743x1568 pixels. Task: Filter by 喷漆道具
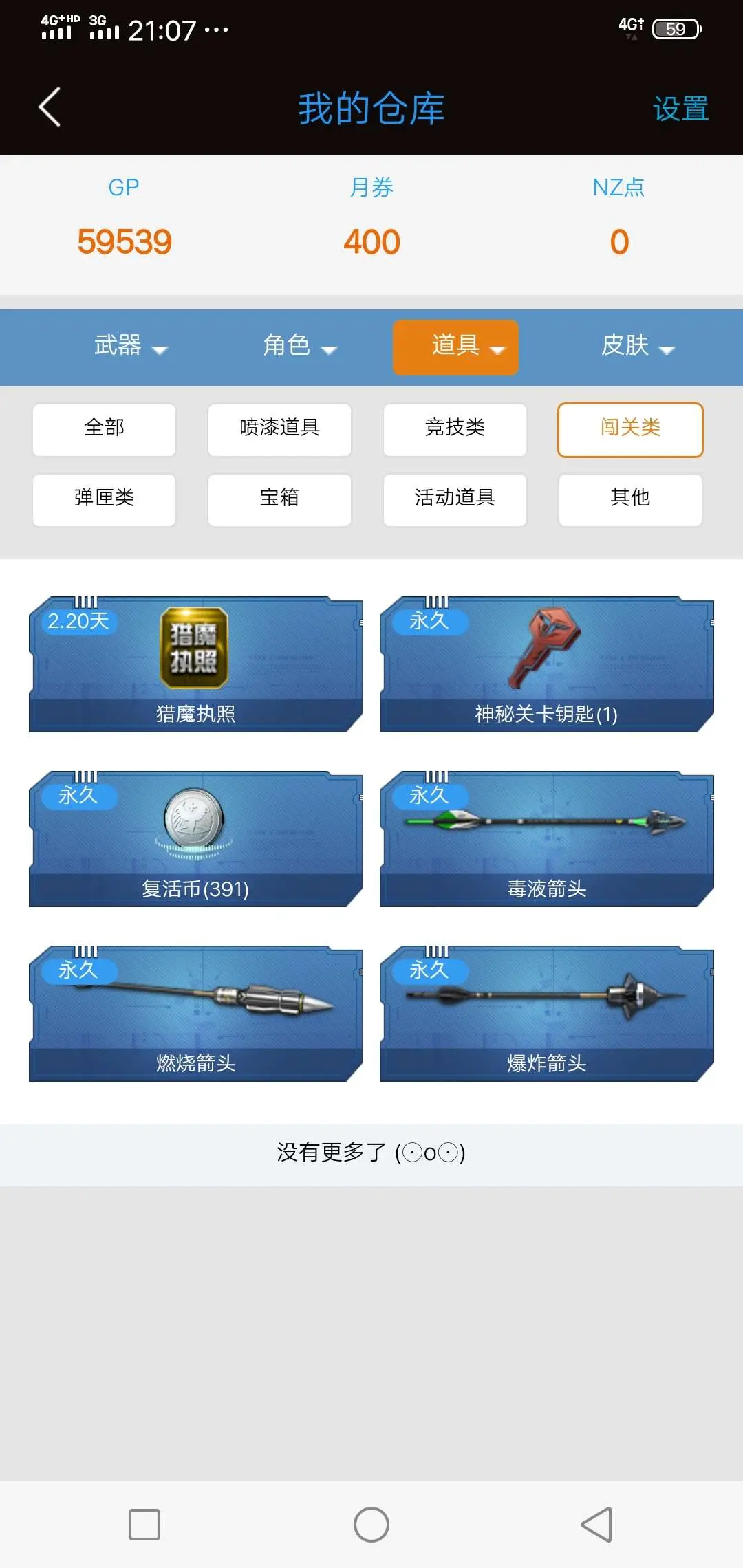pyautogui.click(x=279, y=428)
